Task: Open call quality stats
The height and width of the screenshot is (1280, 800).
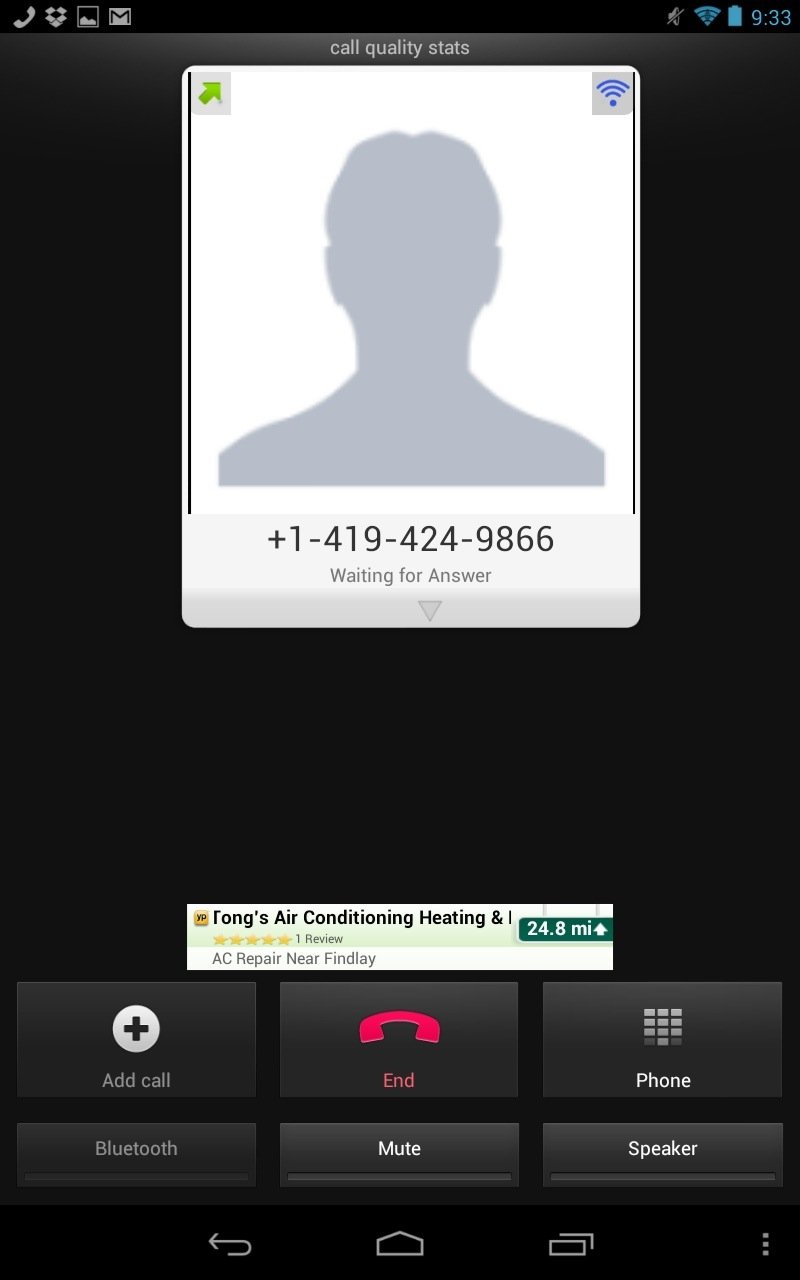Action: [x=399, y=48]
